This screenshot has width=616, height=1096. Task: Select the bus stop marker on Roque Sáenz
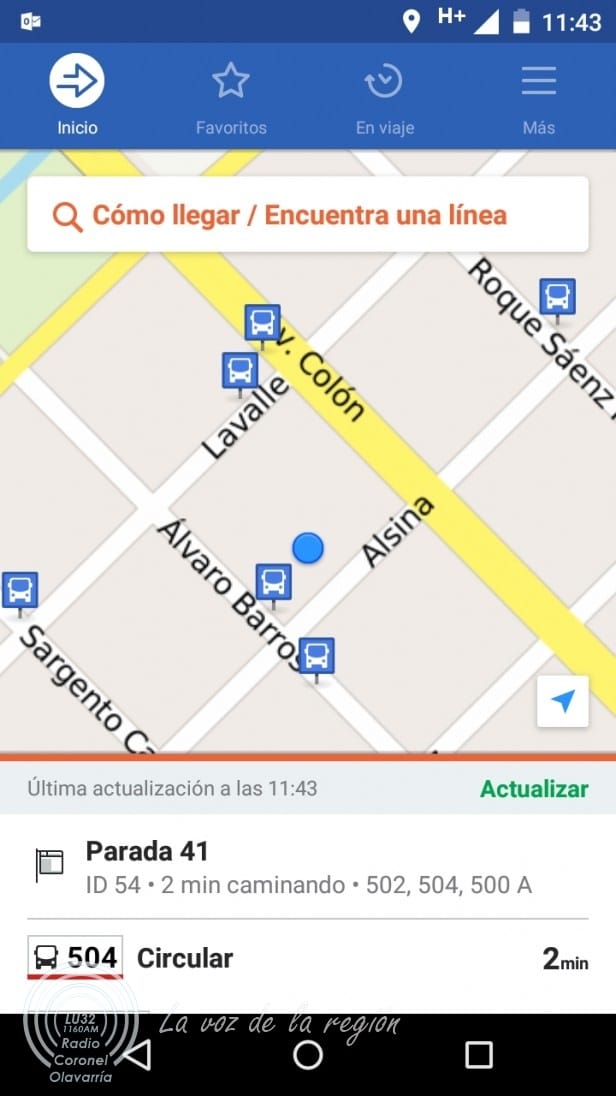(557, 297)
